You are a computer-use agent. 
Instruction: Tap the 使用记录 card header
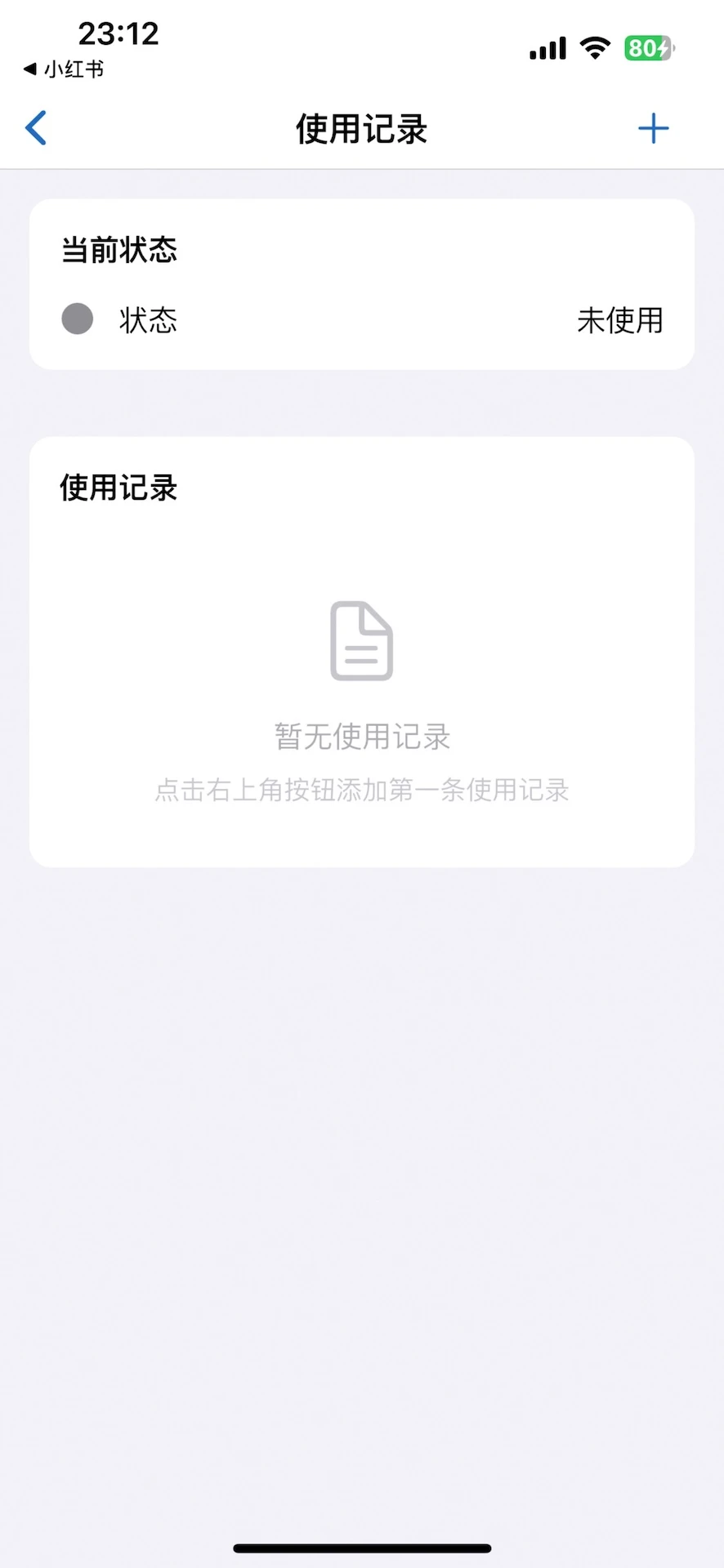(116, 487)
